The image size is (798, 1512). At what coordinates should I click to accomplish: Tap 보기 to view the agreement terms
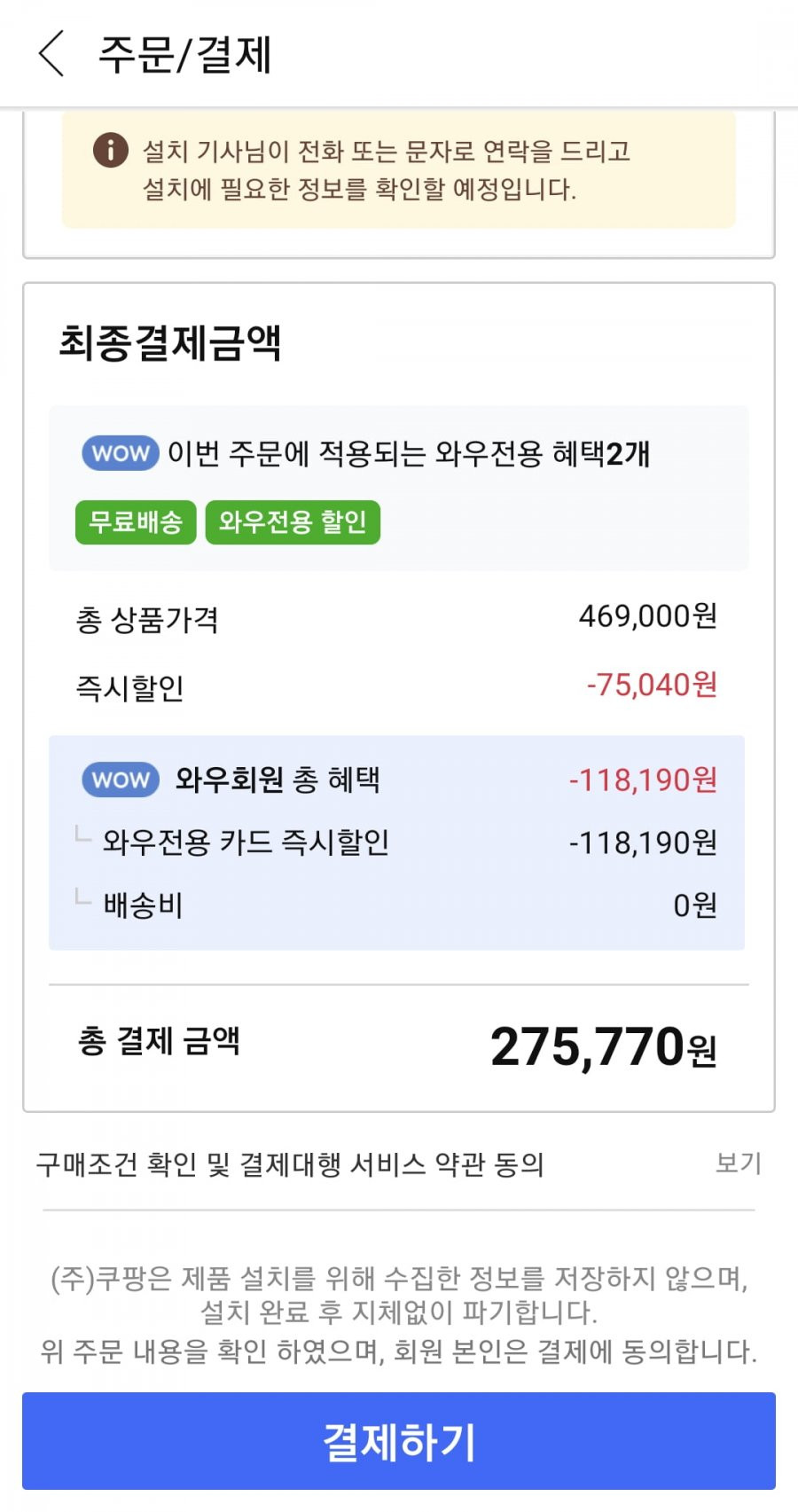(x=739, y=1163)
